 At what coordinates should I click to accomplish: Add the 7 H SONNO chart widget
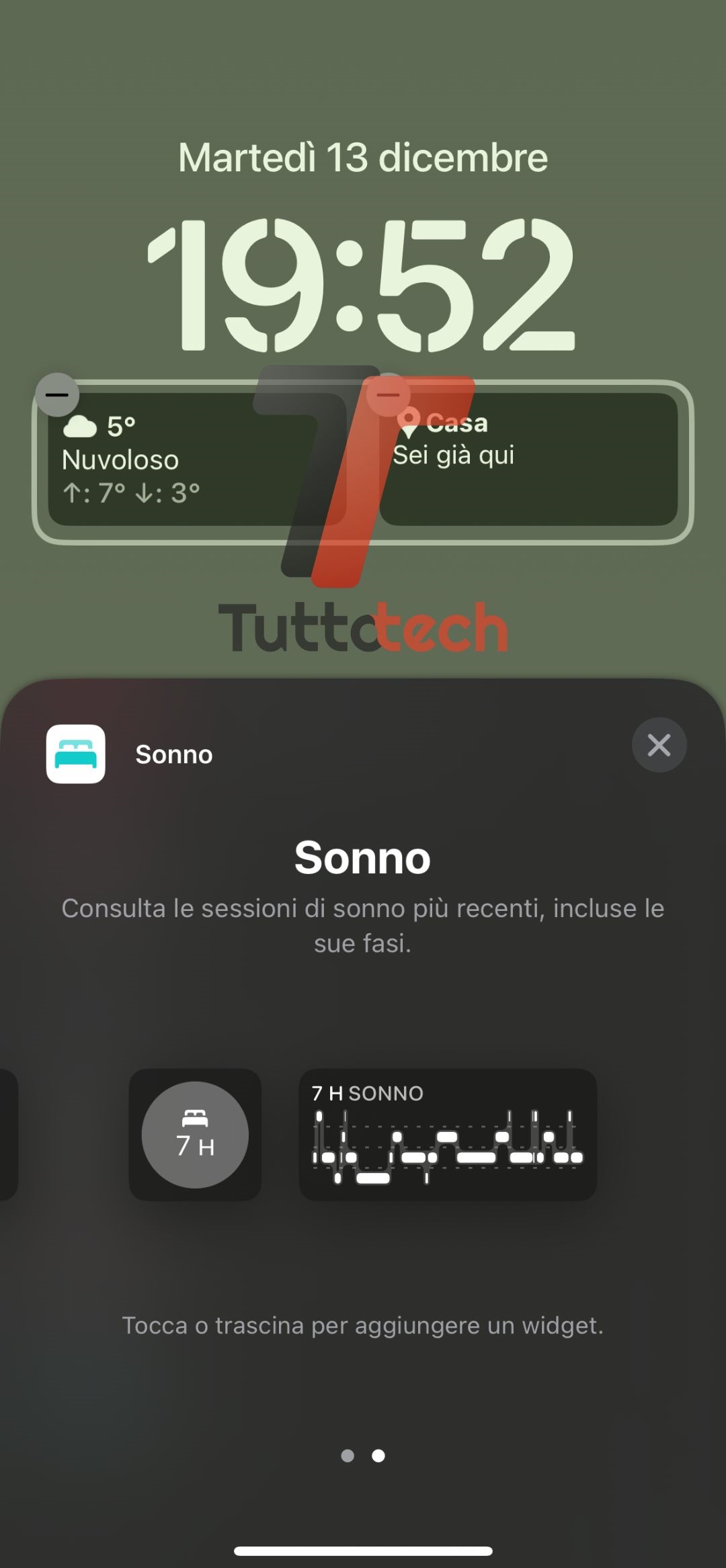[x=448, y=1135]
